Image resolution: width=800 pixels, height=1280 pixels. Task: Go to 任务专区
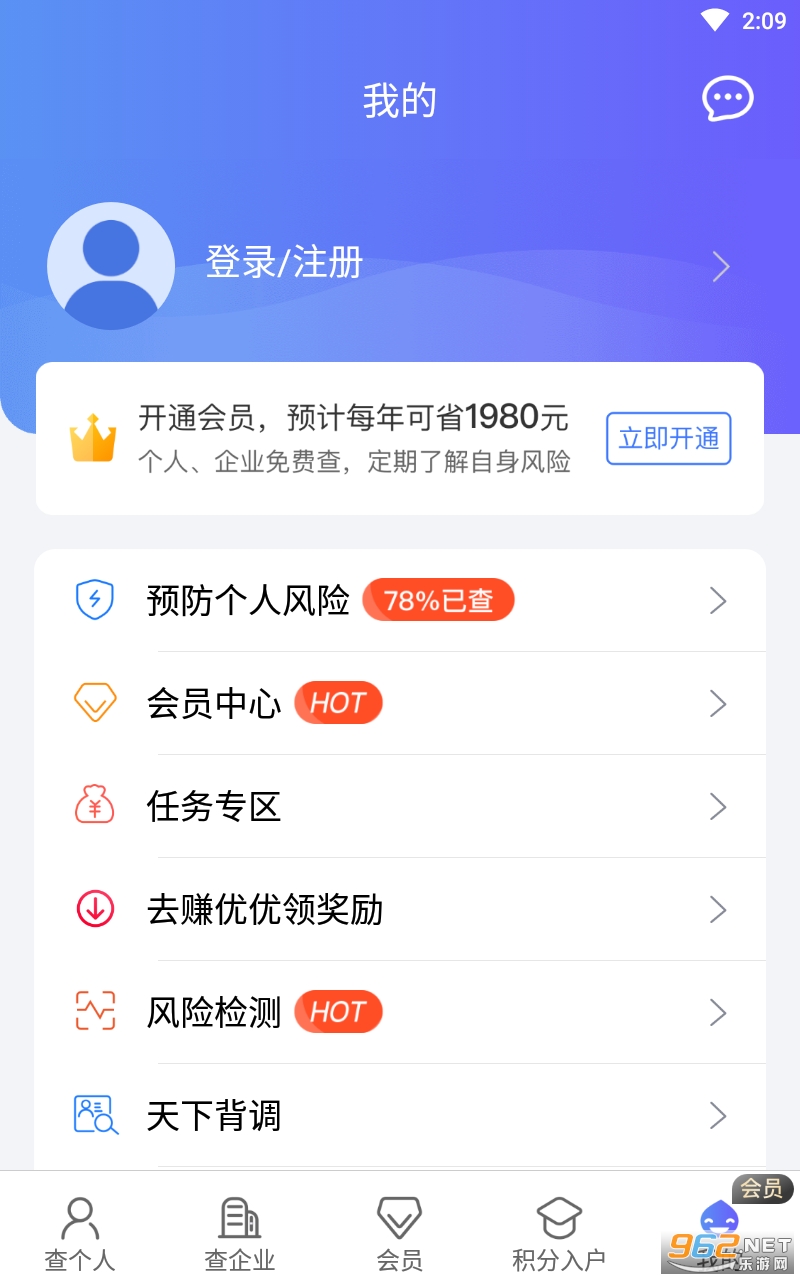(x=400, y=807)
